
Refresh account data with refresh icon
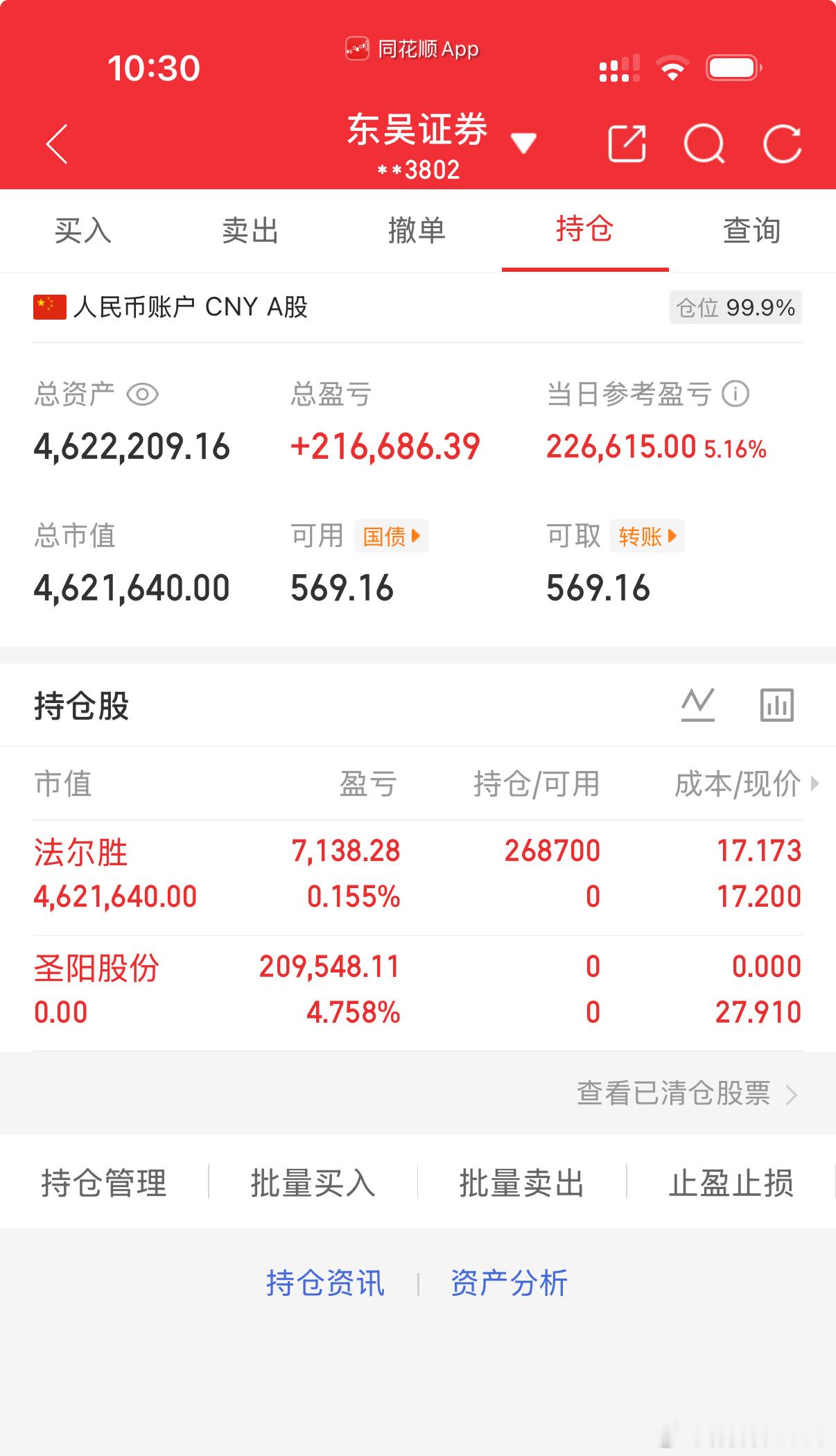coord(782,144)
